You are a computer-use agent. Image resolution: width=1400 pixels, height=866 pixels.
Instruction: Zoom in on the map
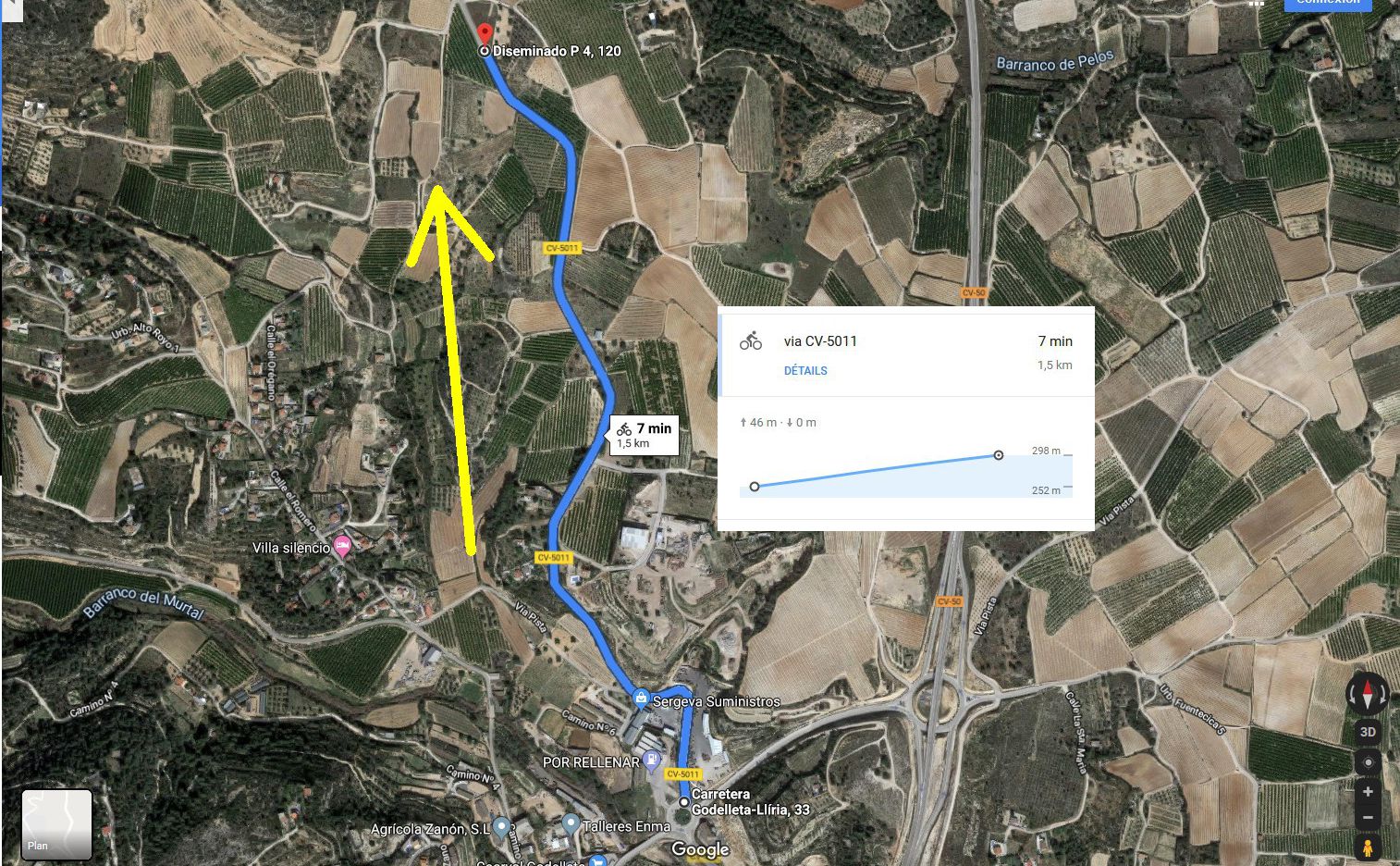(1368, 792)
